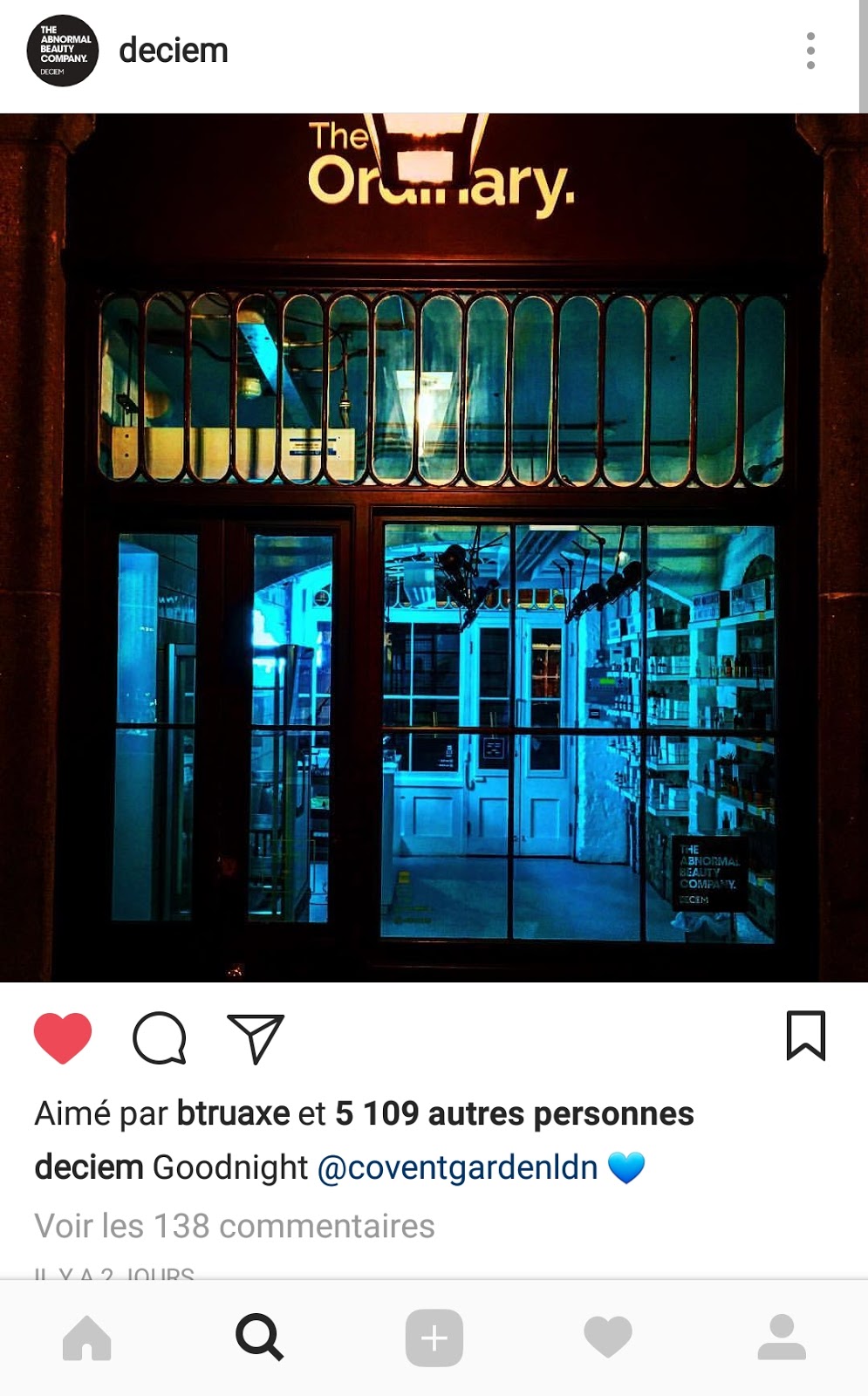Share the post via paper plane icon
Image resolution: width=868 pixels, height=1396 pixels.
[x=255, y=1037]
